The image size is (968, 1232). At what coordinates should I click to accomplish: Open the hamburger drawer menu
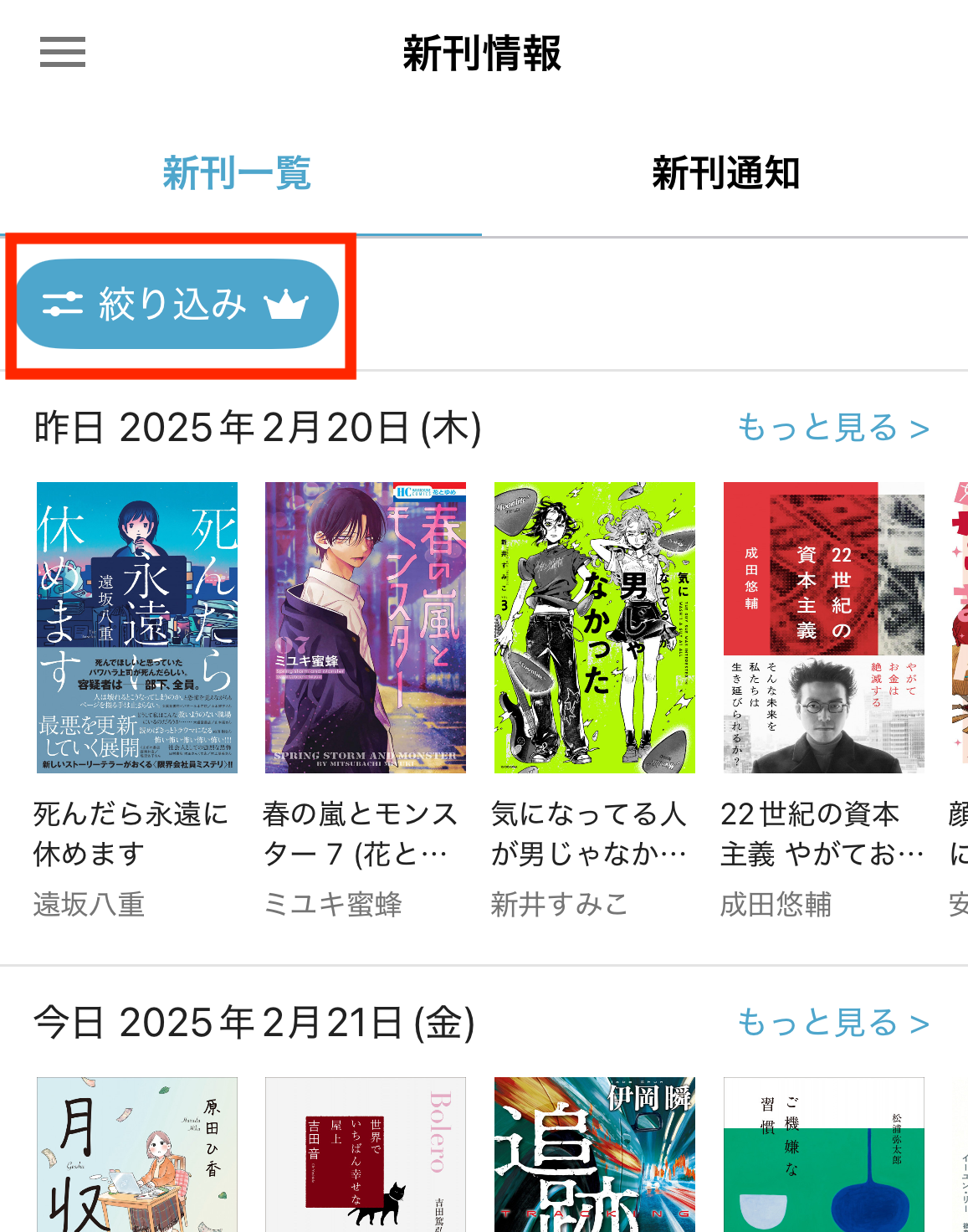pyautogui.click(x=63, y=52)
